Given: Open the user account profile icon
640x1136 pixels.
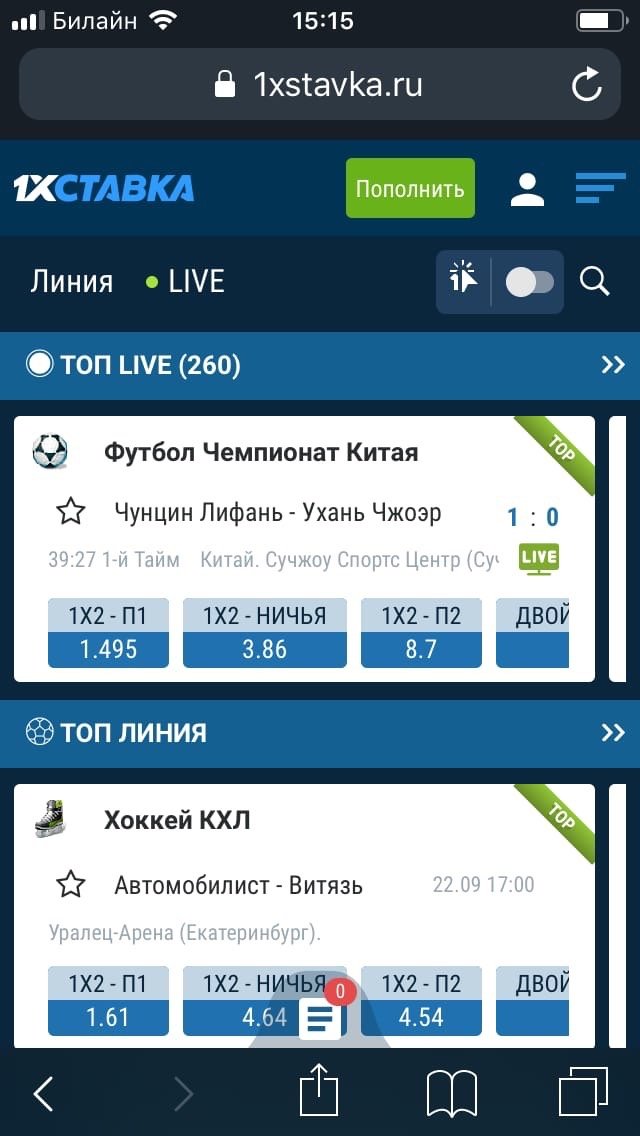Looking at the screenshot, I should coord(527,188).
